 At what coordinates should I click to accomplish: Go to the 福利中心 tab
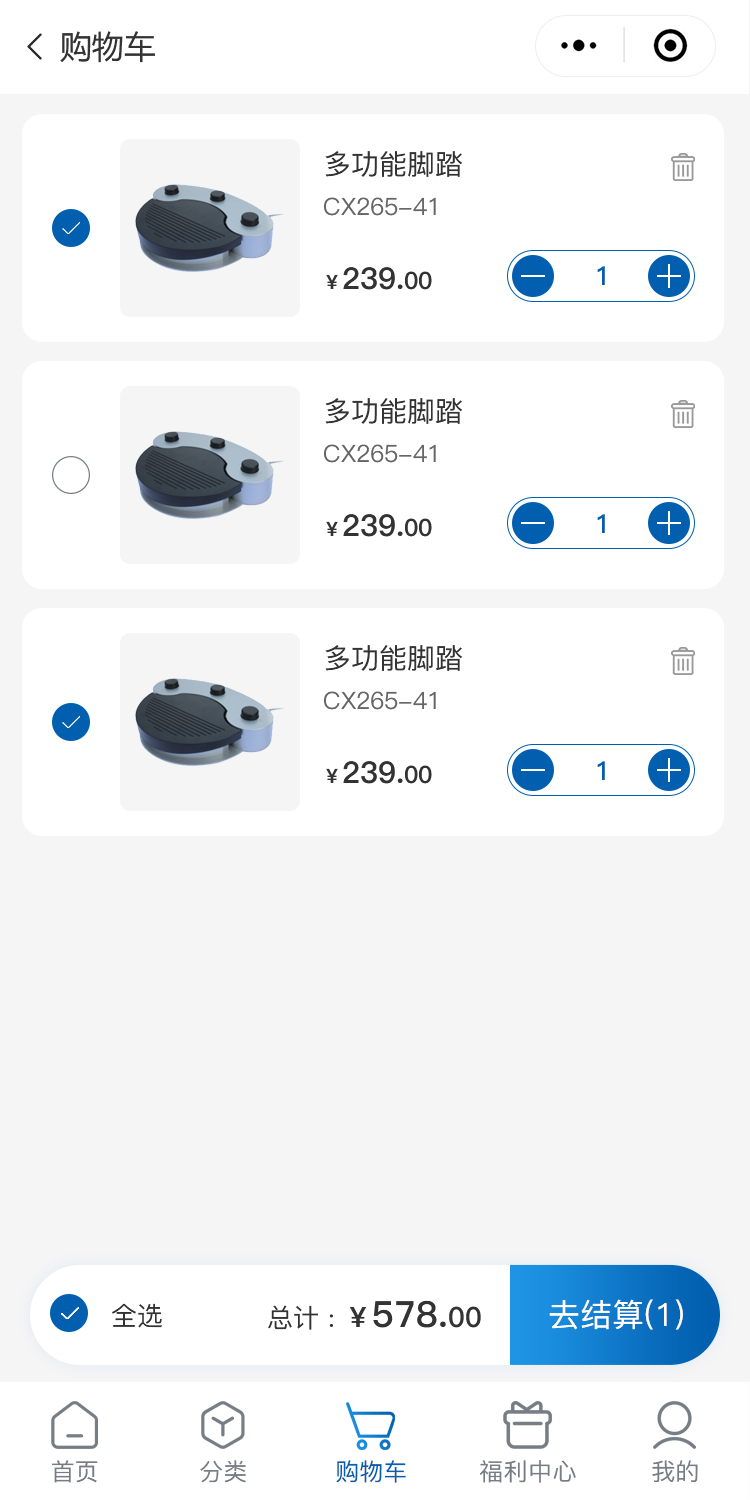[527, 1442]
